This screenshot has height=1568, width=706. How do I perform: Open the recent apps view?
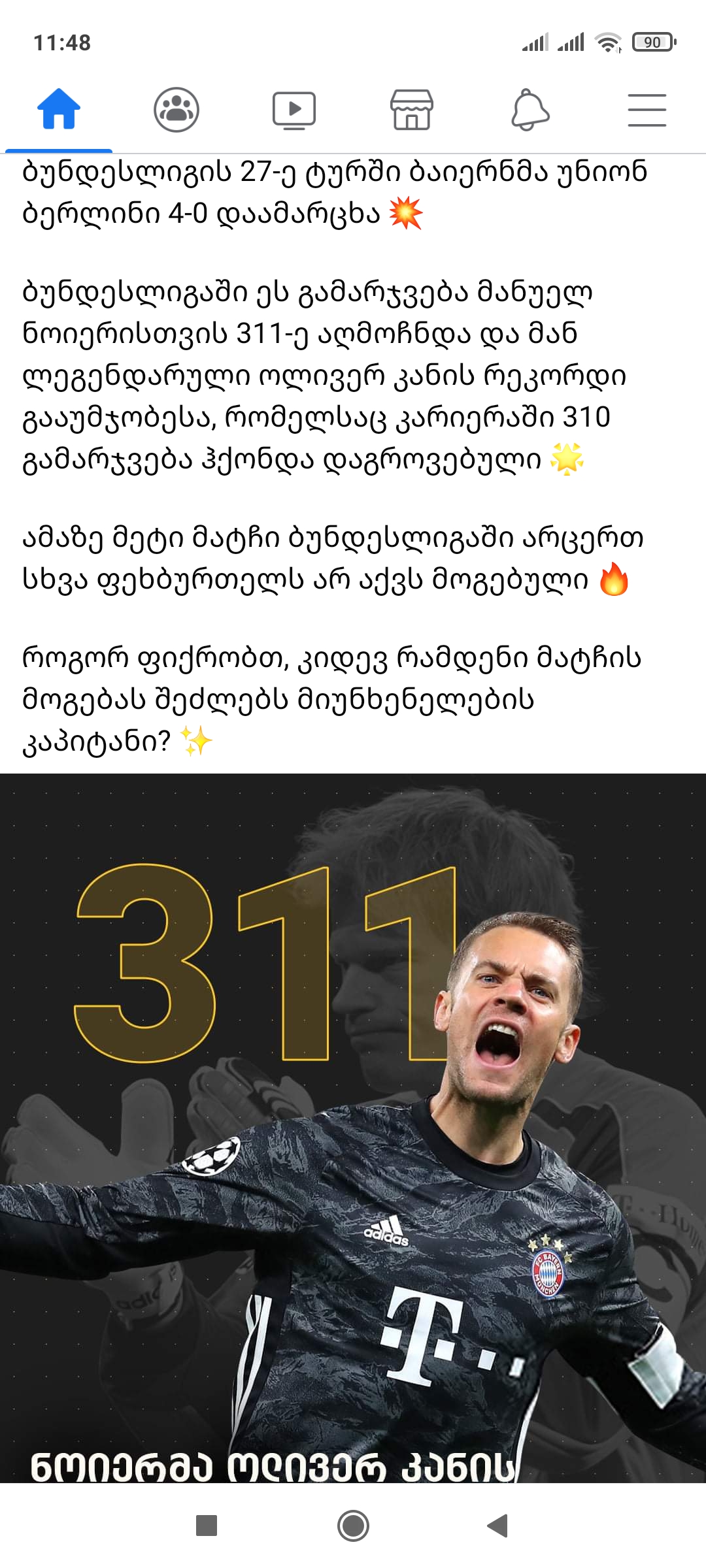pos(207,1526)
